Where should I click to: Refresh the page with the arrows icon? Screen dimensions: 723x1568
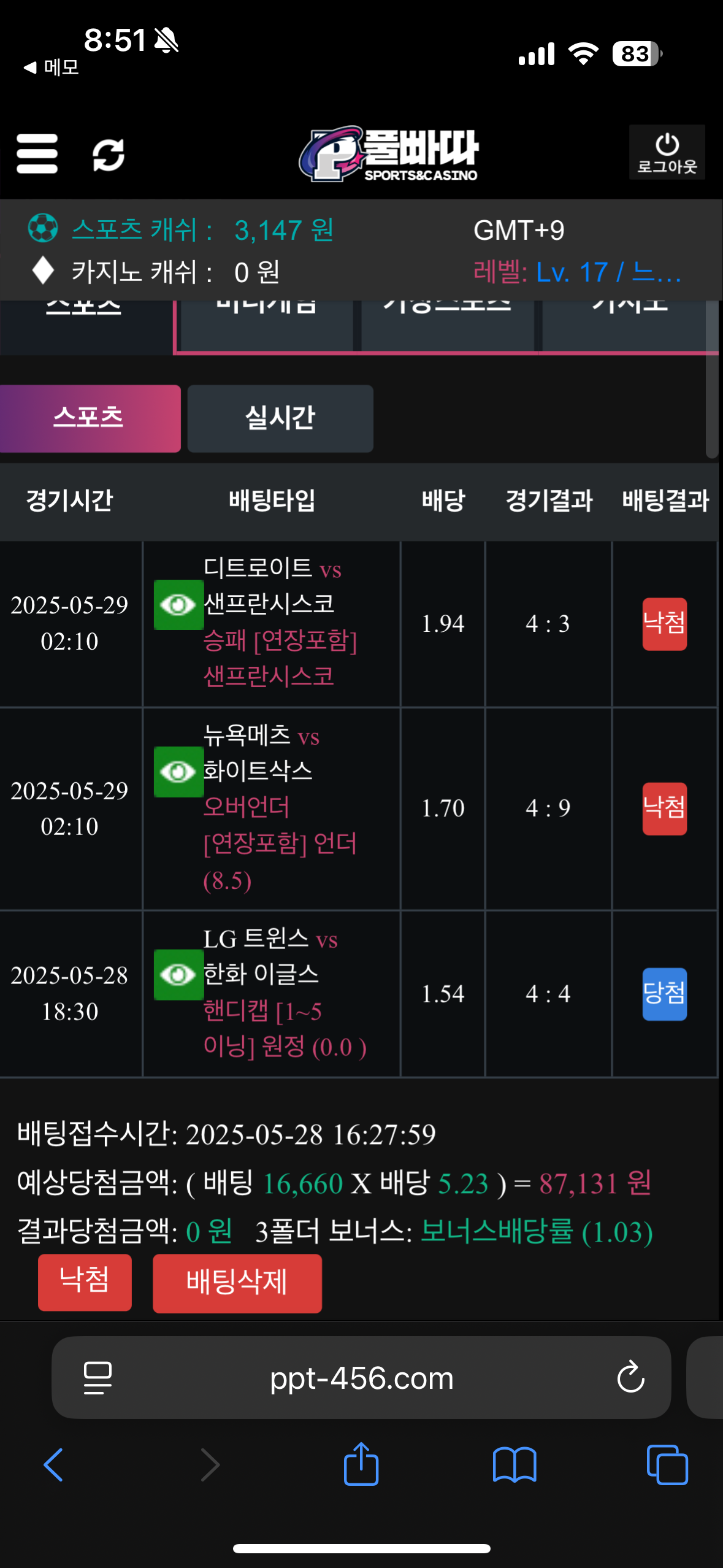click(x=109, y=155)
